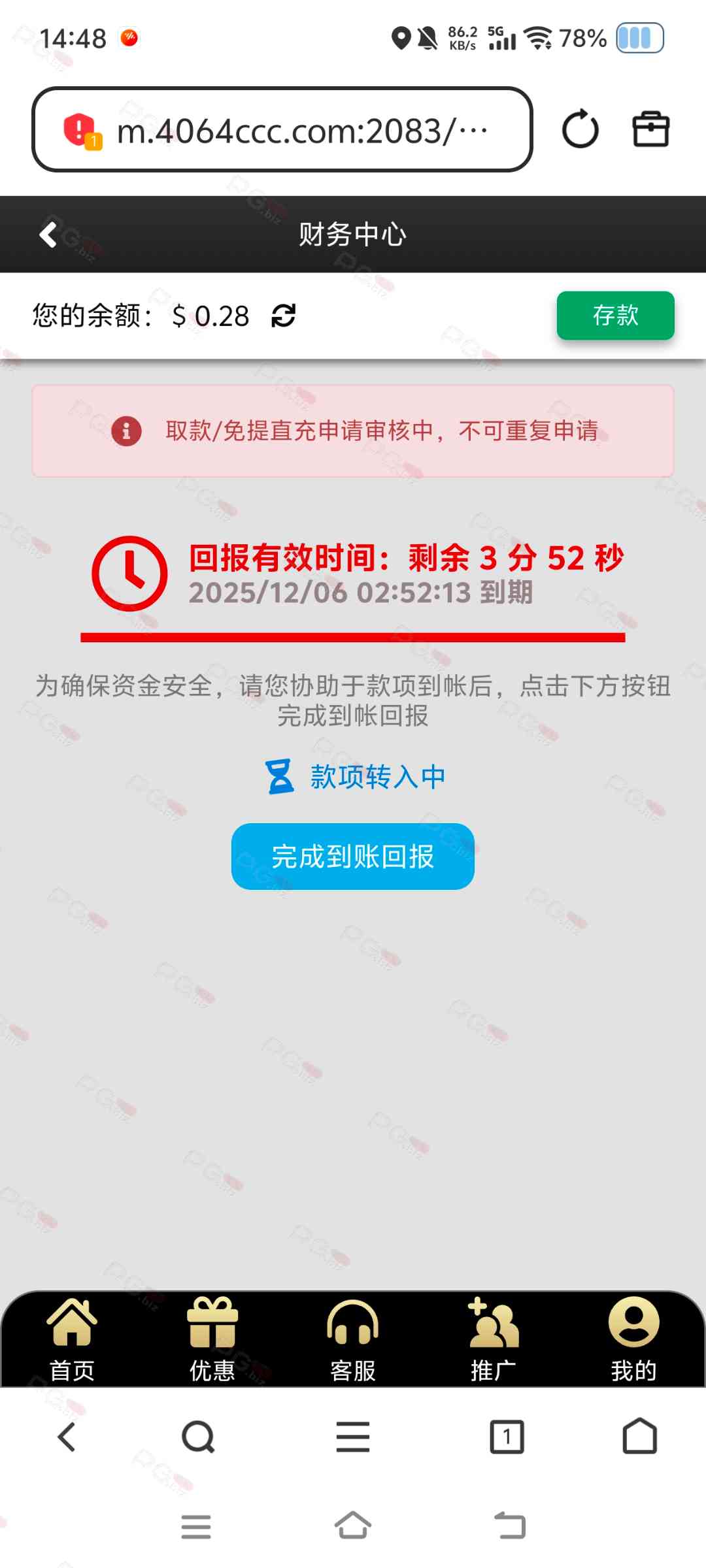
Task: Open the 我的 profile tab
Action: pyautogui.click(x=633, y=1341)
